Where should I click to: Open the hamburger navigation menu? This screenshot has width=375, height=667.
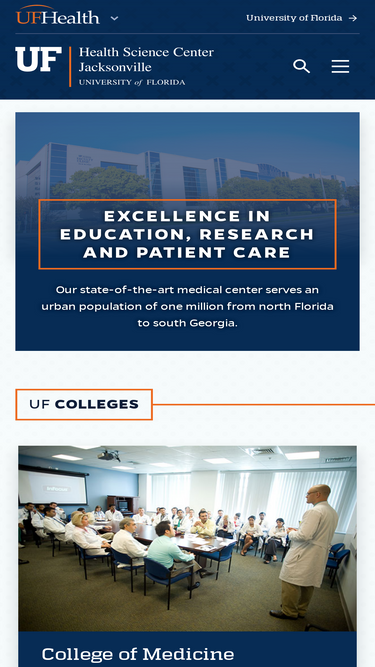pyautogui.click(x=340, y=66)
